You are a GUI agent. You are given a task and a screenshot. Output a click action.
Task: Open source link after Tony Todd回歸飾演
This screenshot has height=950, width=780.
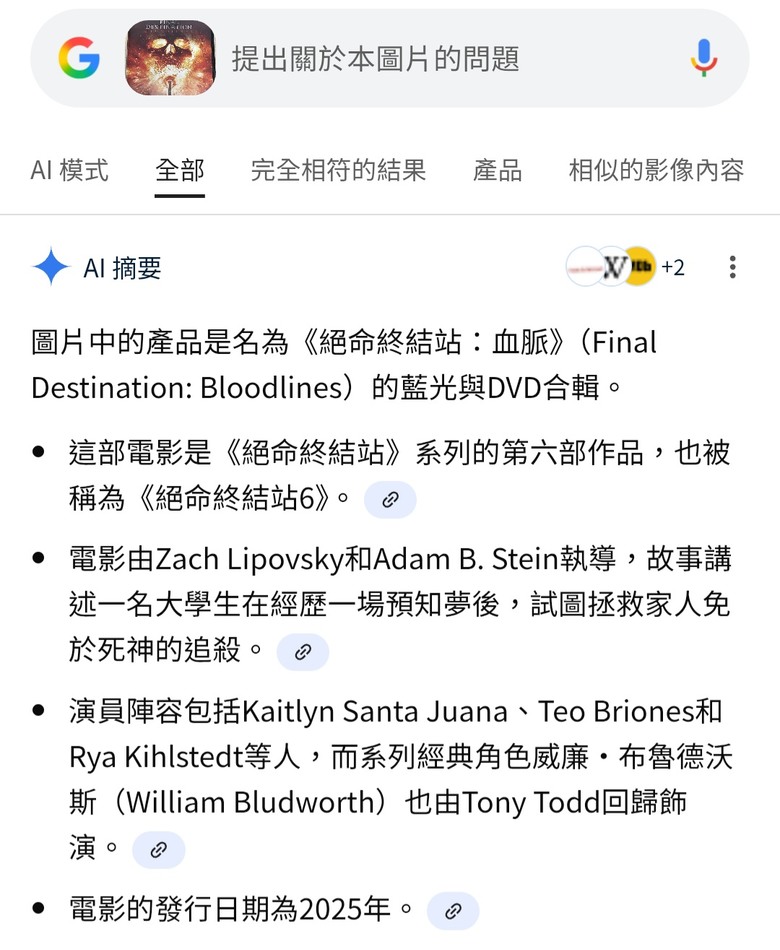point(158,850)
